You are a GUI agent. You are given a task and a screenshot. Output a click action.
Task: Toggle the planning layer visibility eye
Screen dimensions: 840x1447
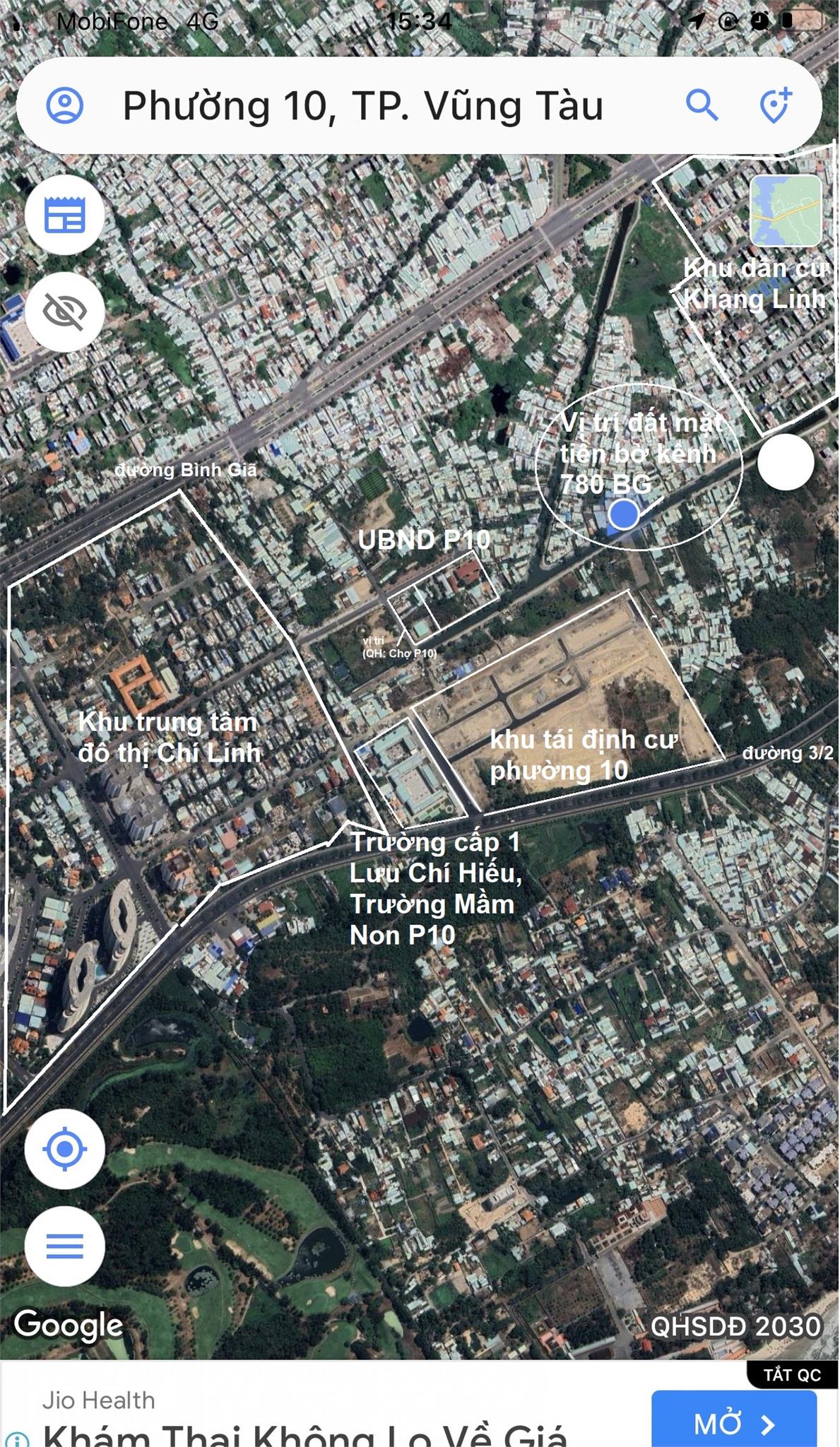65,312
